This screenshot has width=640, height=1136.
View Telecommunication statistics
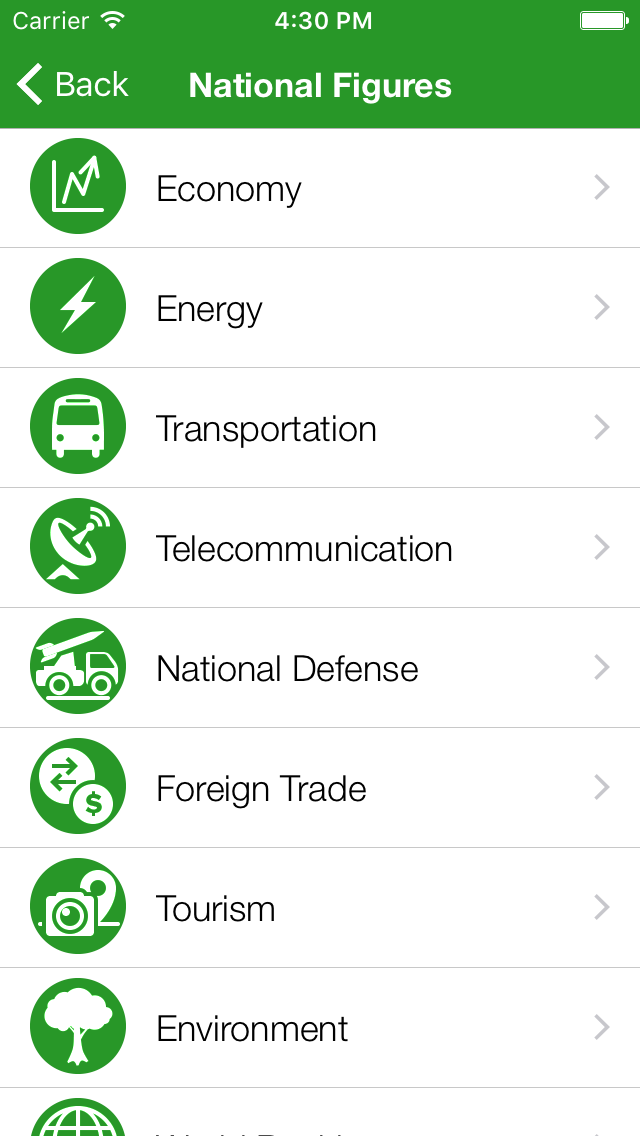[x=320, y=548]
